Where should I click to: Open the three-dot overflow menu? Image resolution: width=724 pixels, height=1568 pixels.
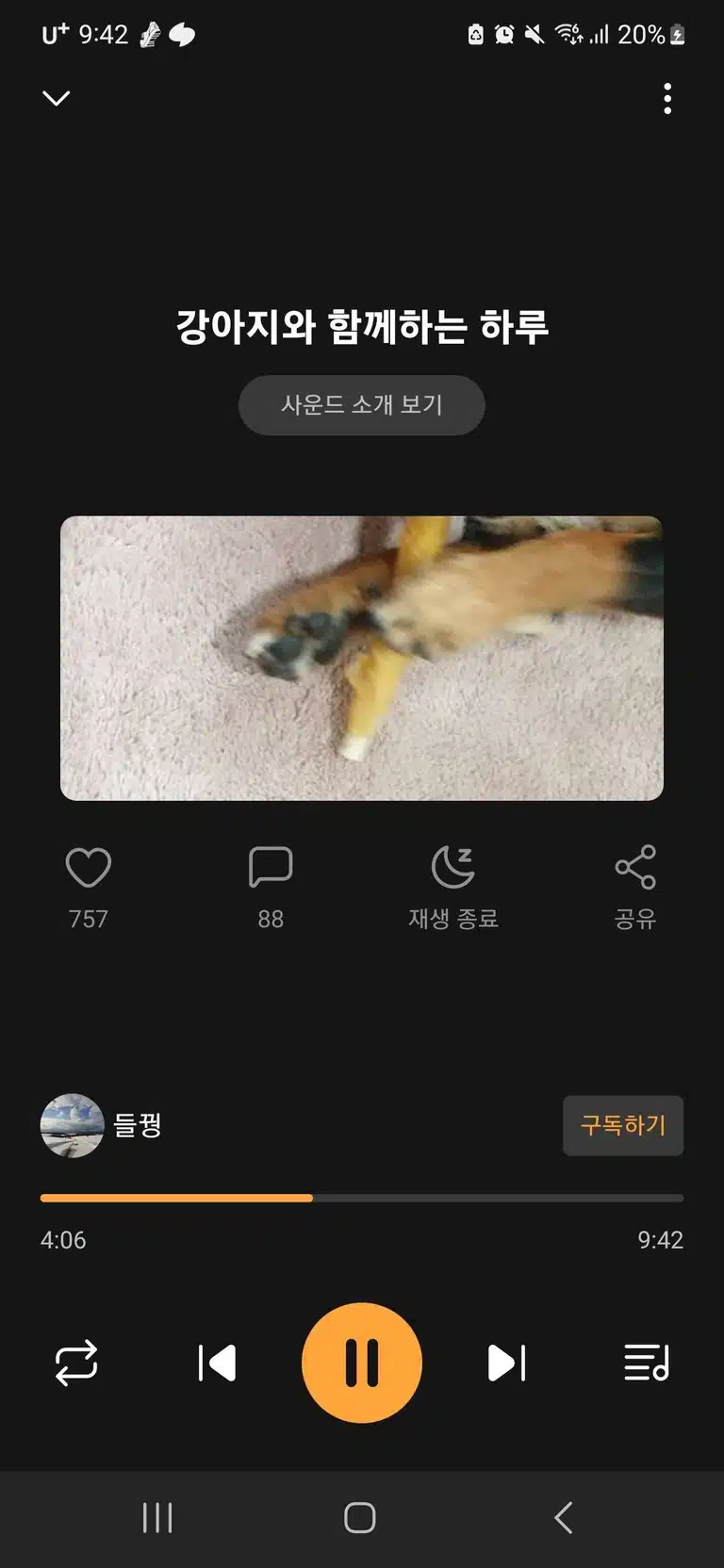pyautogui.click(x=667, y=98)
